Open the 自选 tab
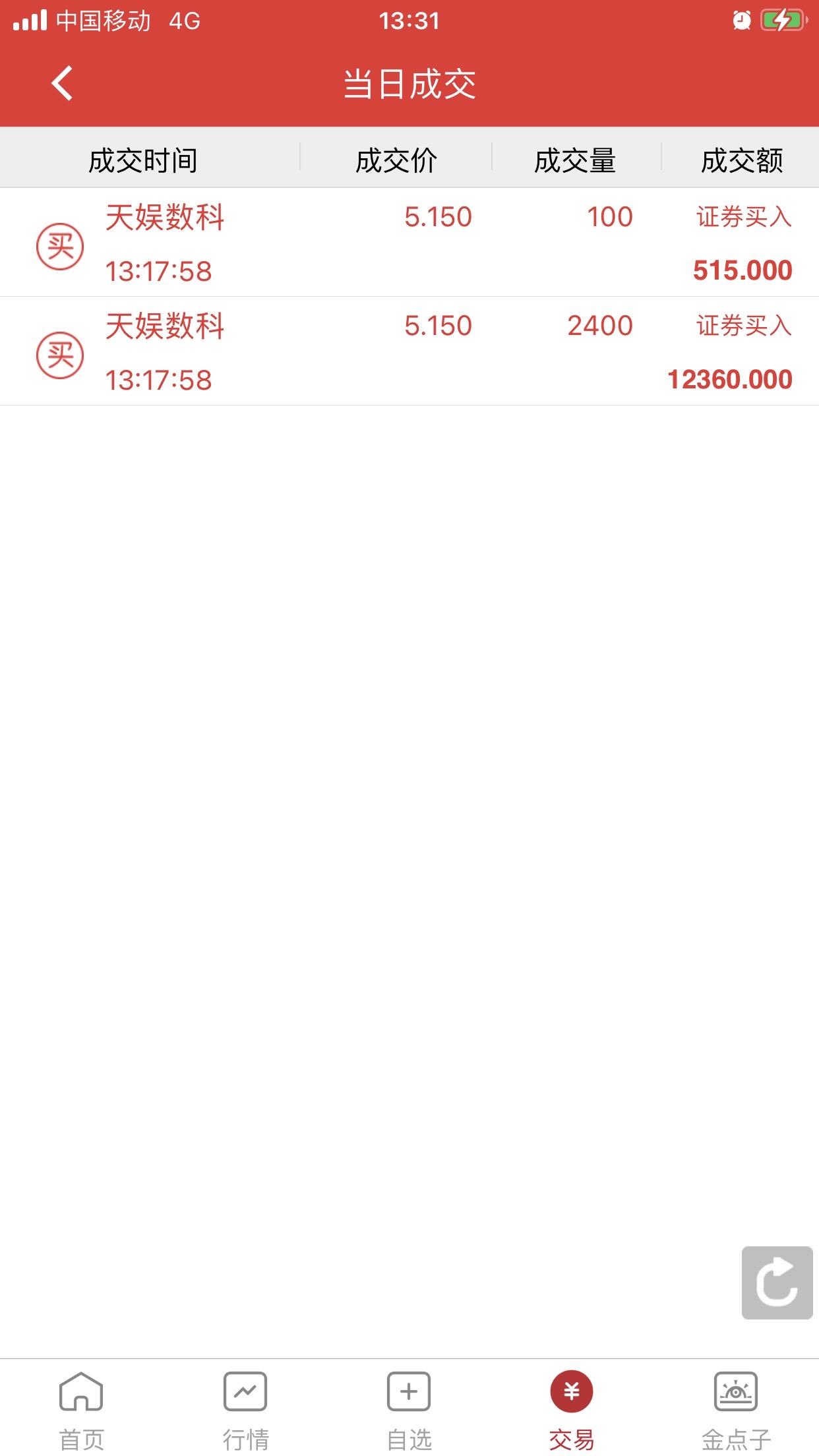This screenshot has width=819, height=1456. [409, 1409]
